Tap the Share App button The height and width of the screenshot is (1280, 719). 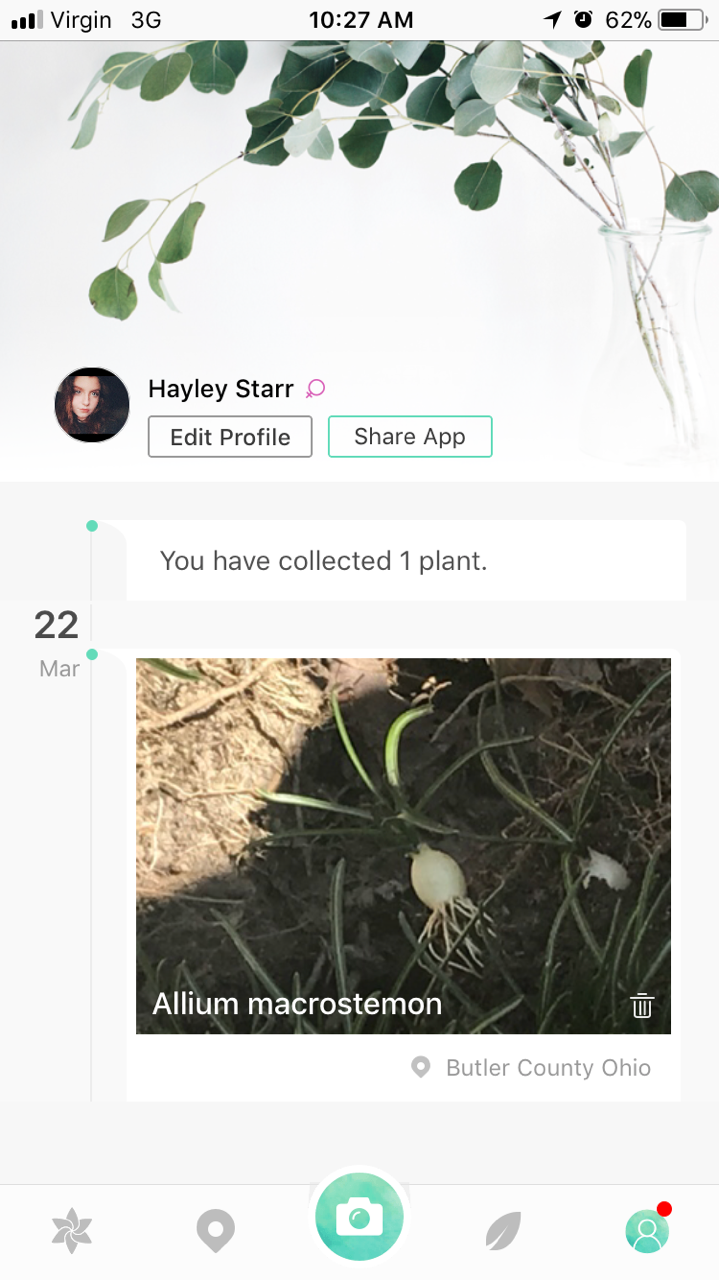(410, 437)
